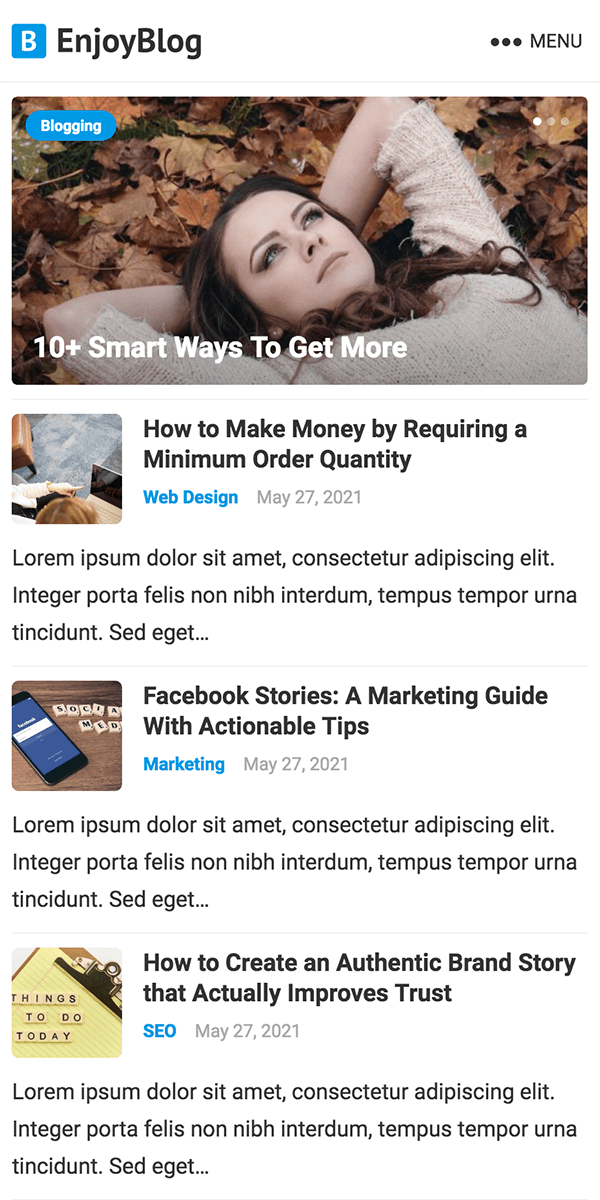Jump to the third slider dot
This screenshot has height=1200, width=600.
[564, 121]
